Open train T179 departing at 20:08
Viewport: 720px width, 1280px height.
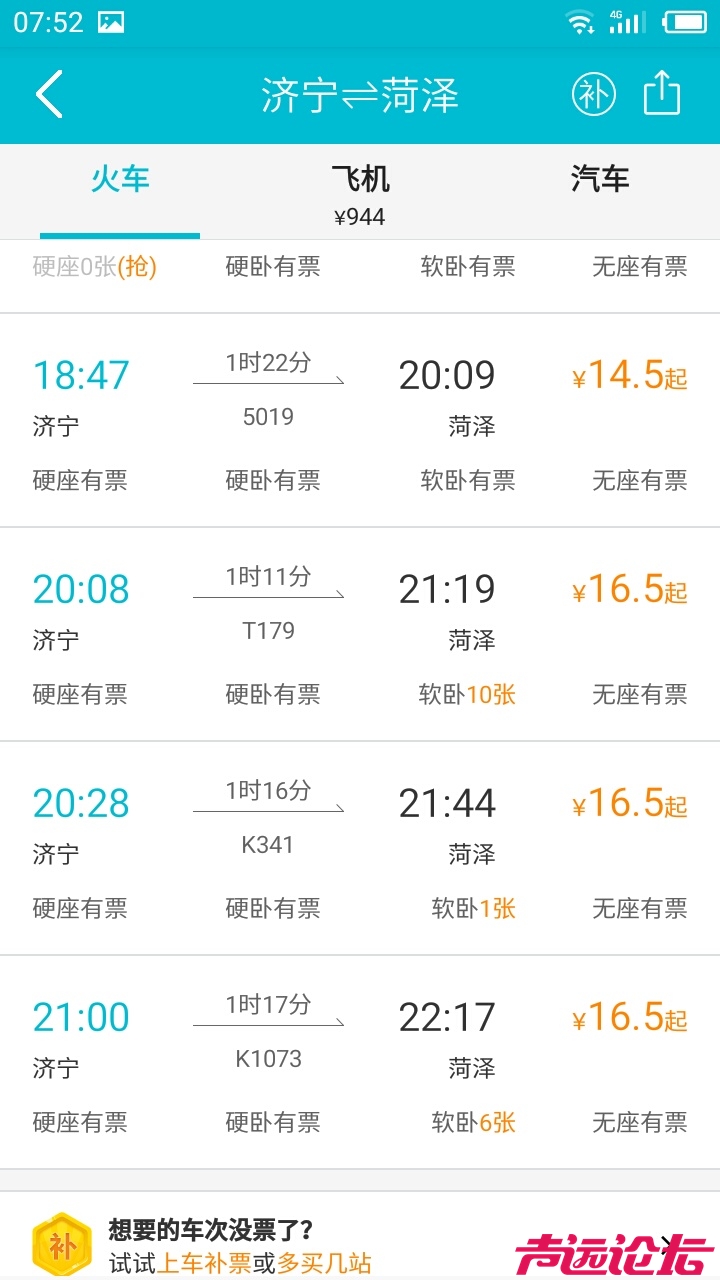360,634
